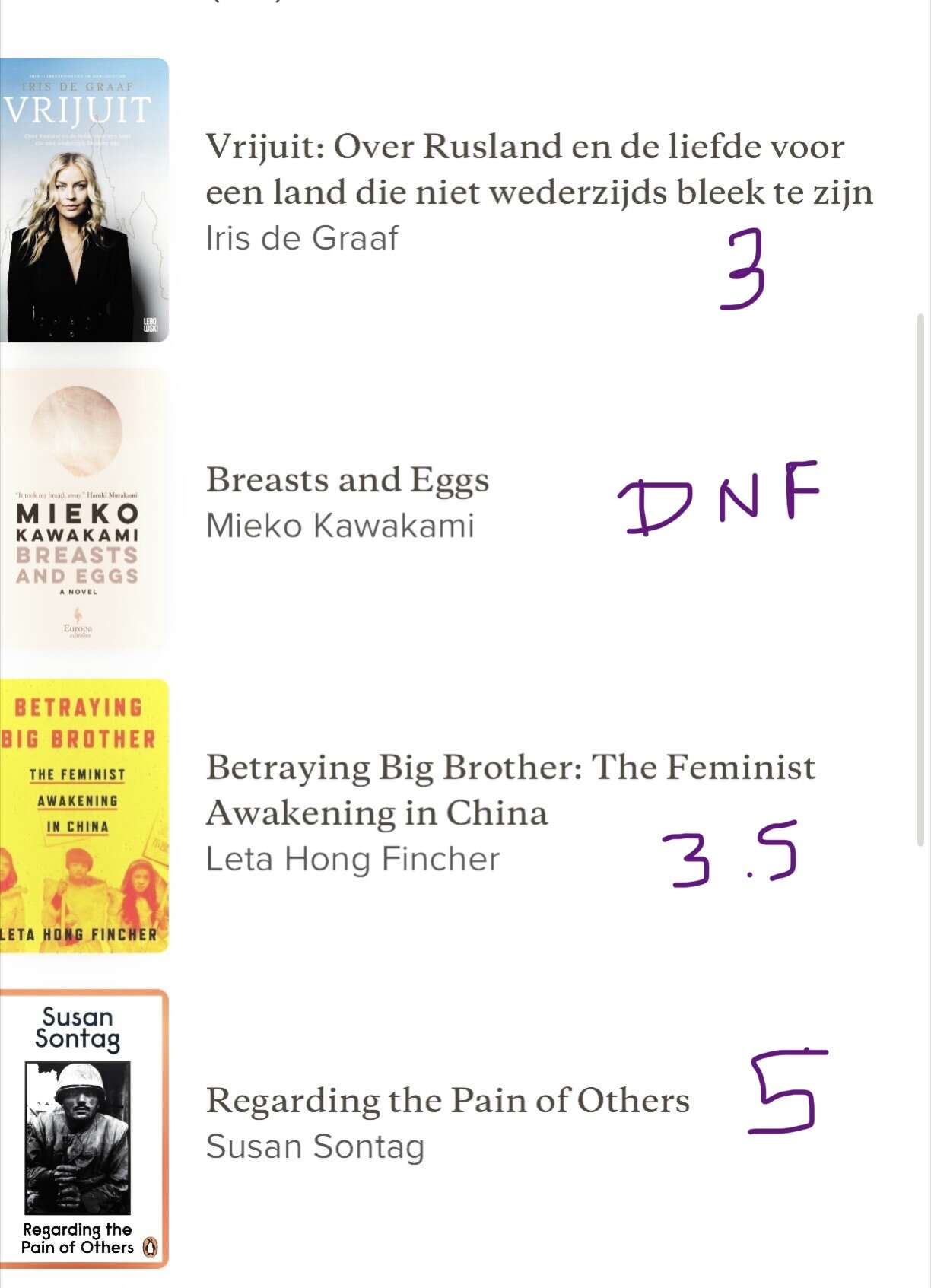Open Breasts and Eggs by Mieko Kawakami

pos(348,480)
